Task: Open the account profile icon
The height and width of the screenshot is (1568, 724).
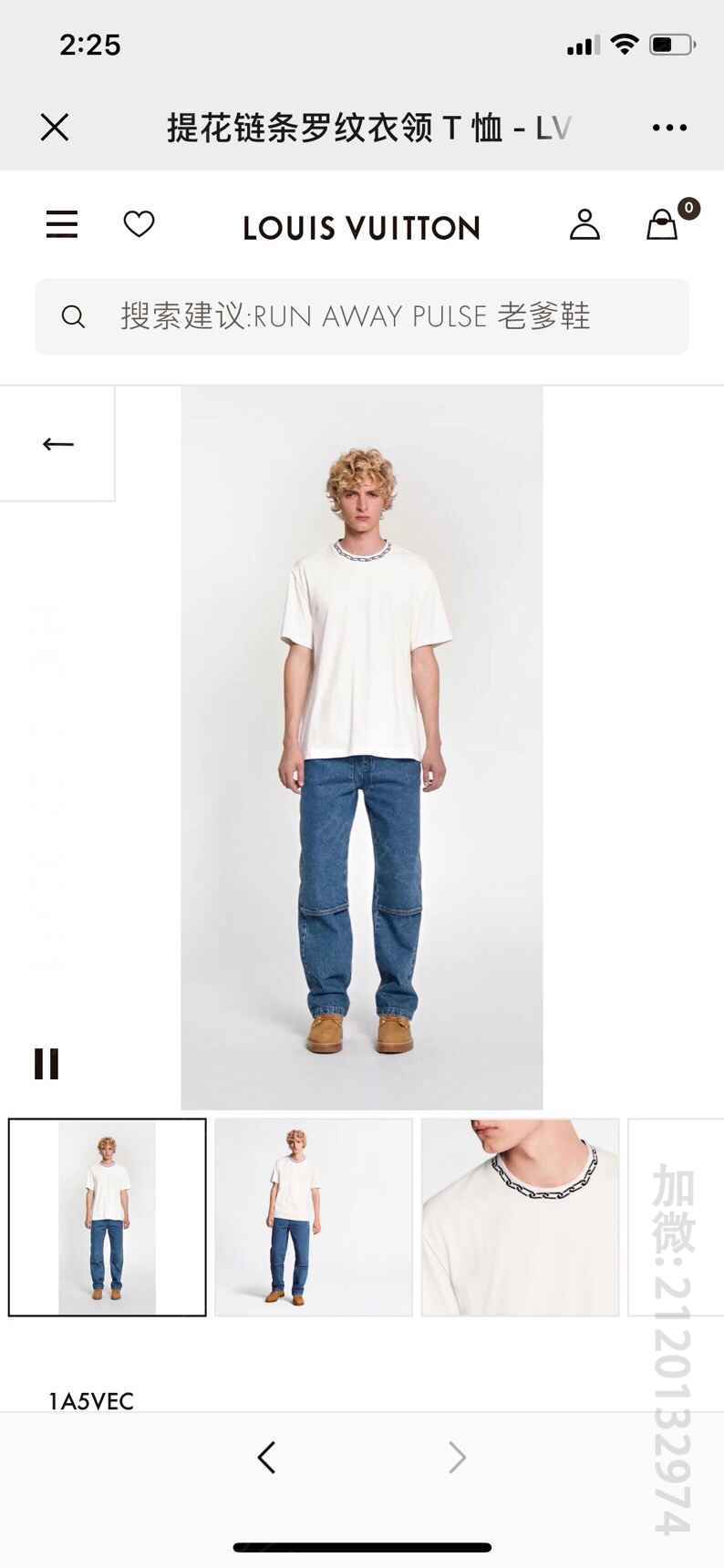Action: [x=584, y=224]
